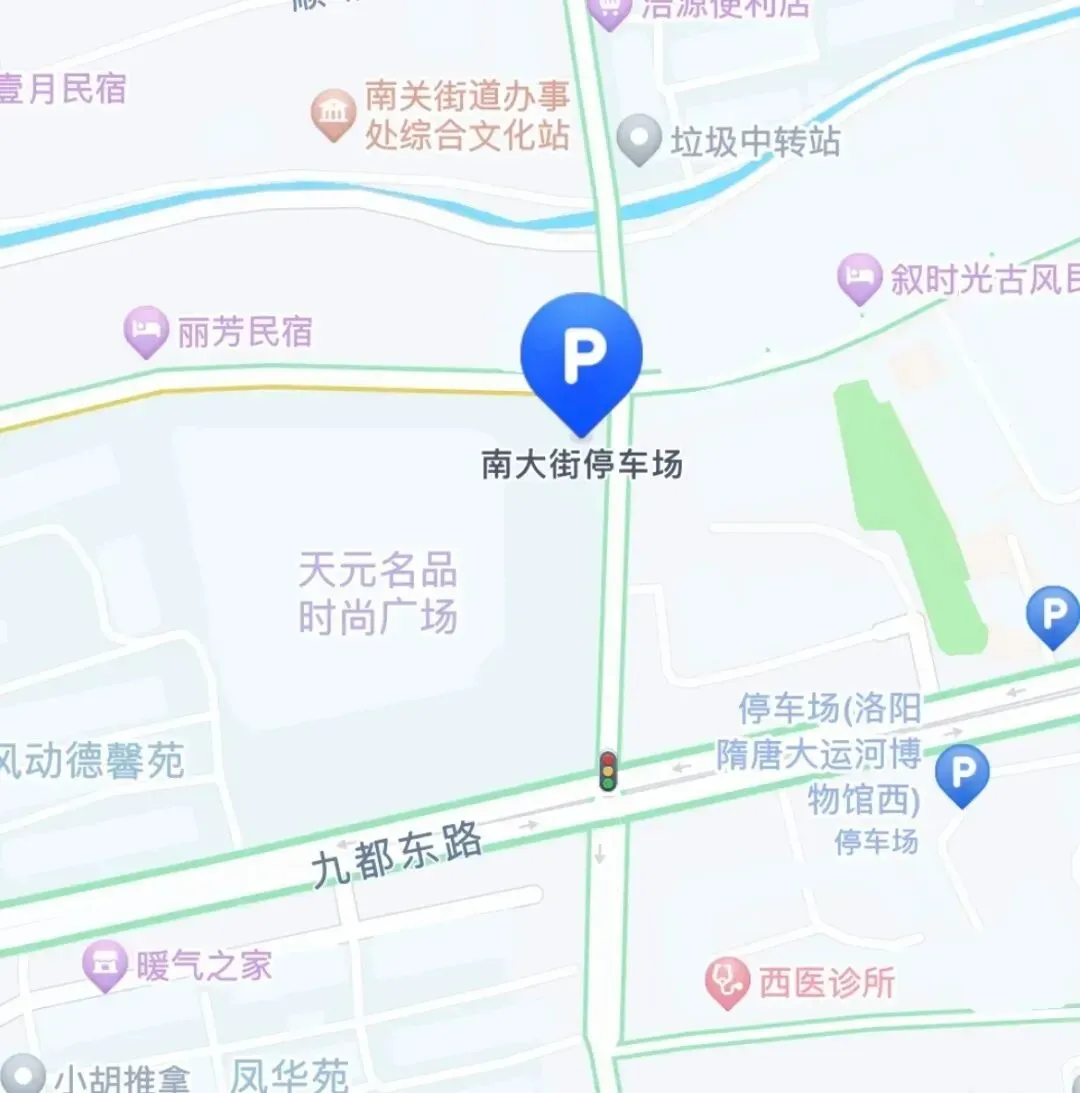
Task: Tap the 西医诊所 clinic marker
Action: click(727, 983)
